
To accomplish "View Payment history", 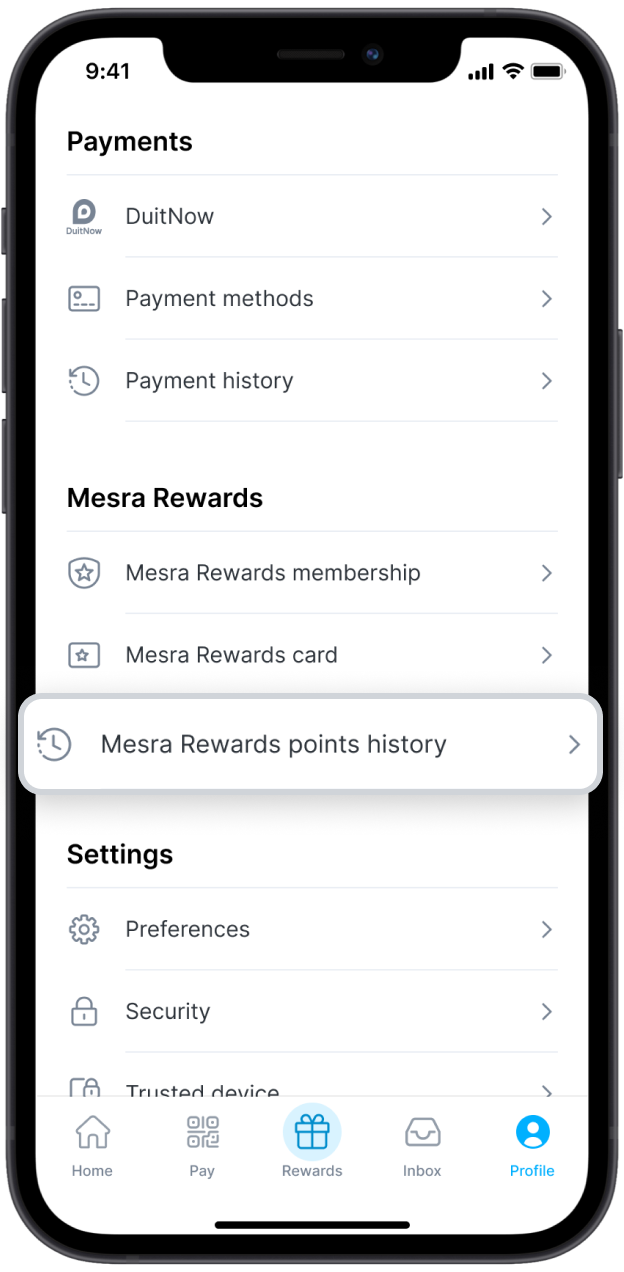I will point(310,380).
